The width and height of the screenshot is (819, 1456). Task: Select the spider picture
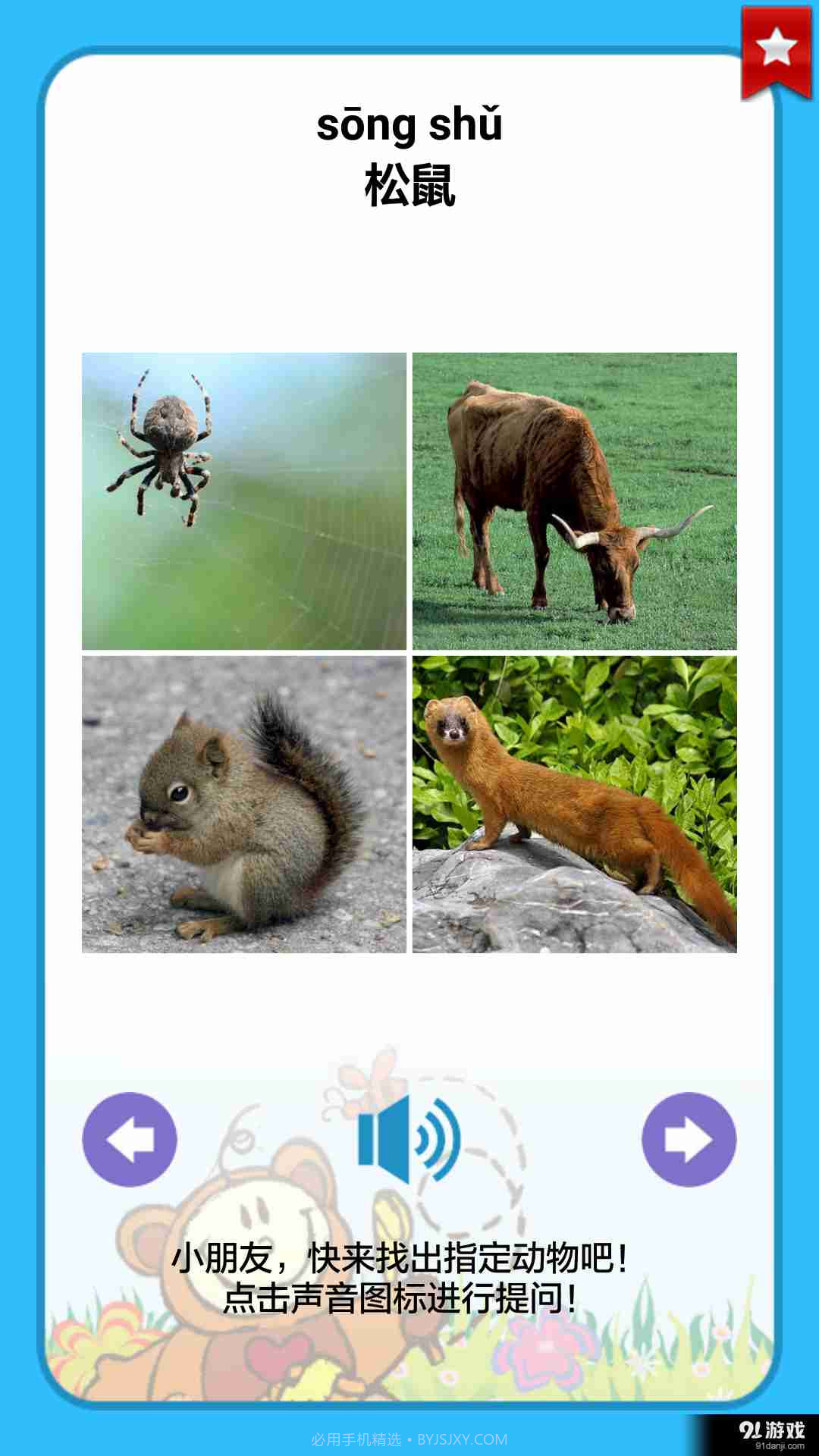[244, 500]
